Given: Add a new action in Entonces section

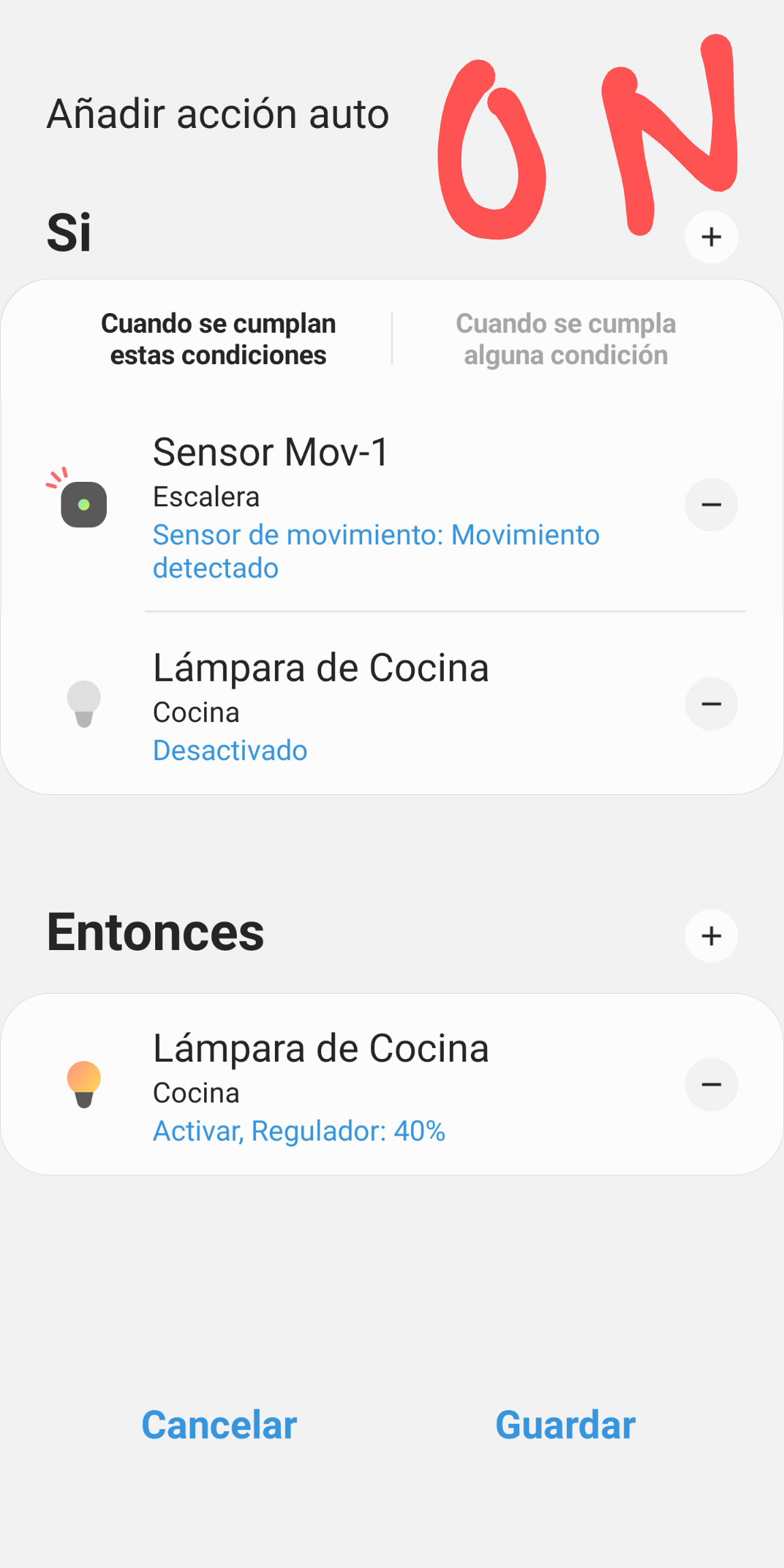Looking at the screenshot, I should pos(711,936).
